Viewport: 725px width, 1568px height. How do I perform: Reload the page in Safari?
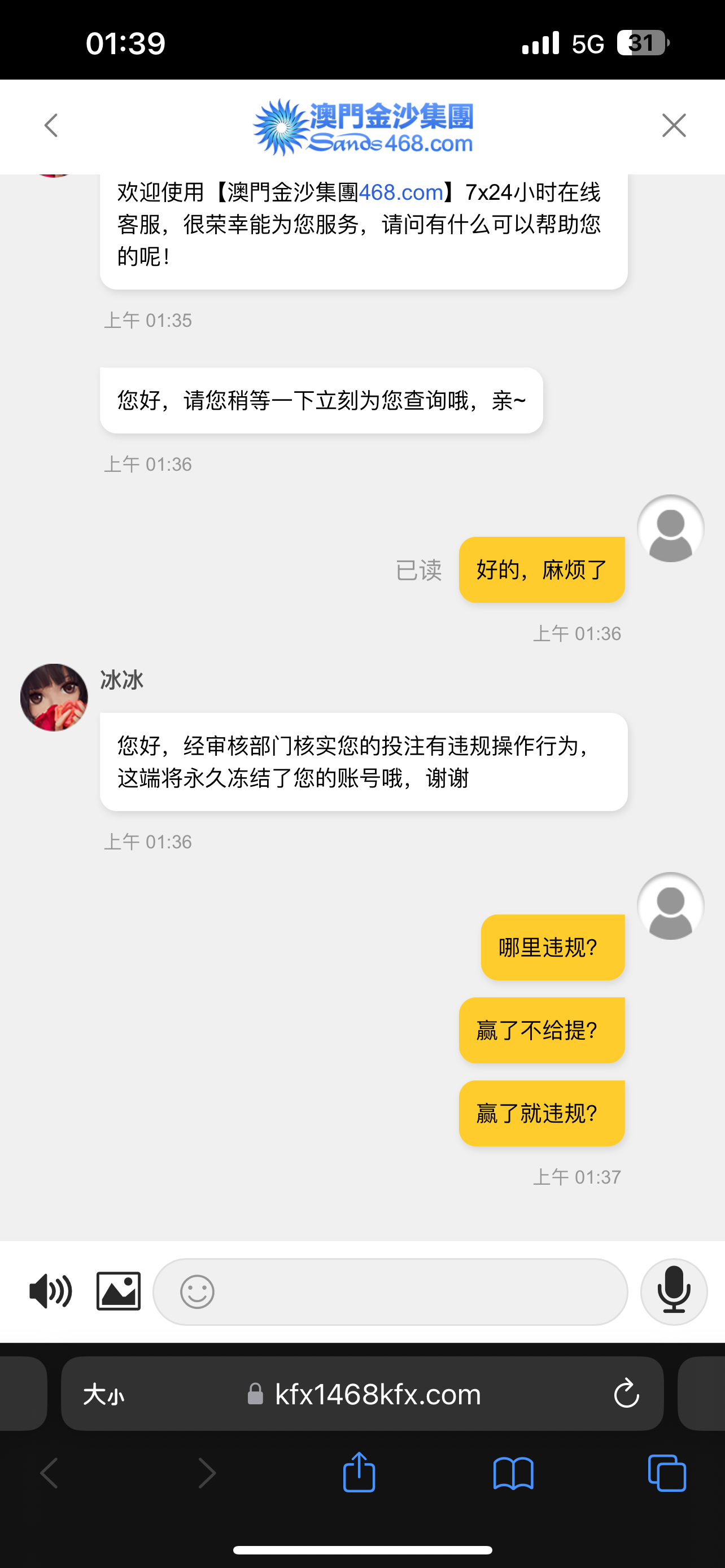coord(626,1394)
